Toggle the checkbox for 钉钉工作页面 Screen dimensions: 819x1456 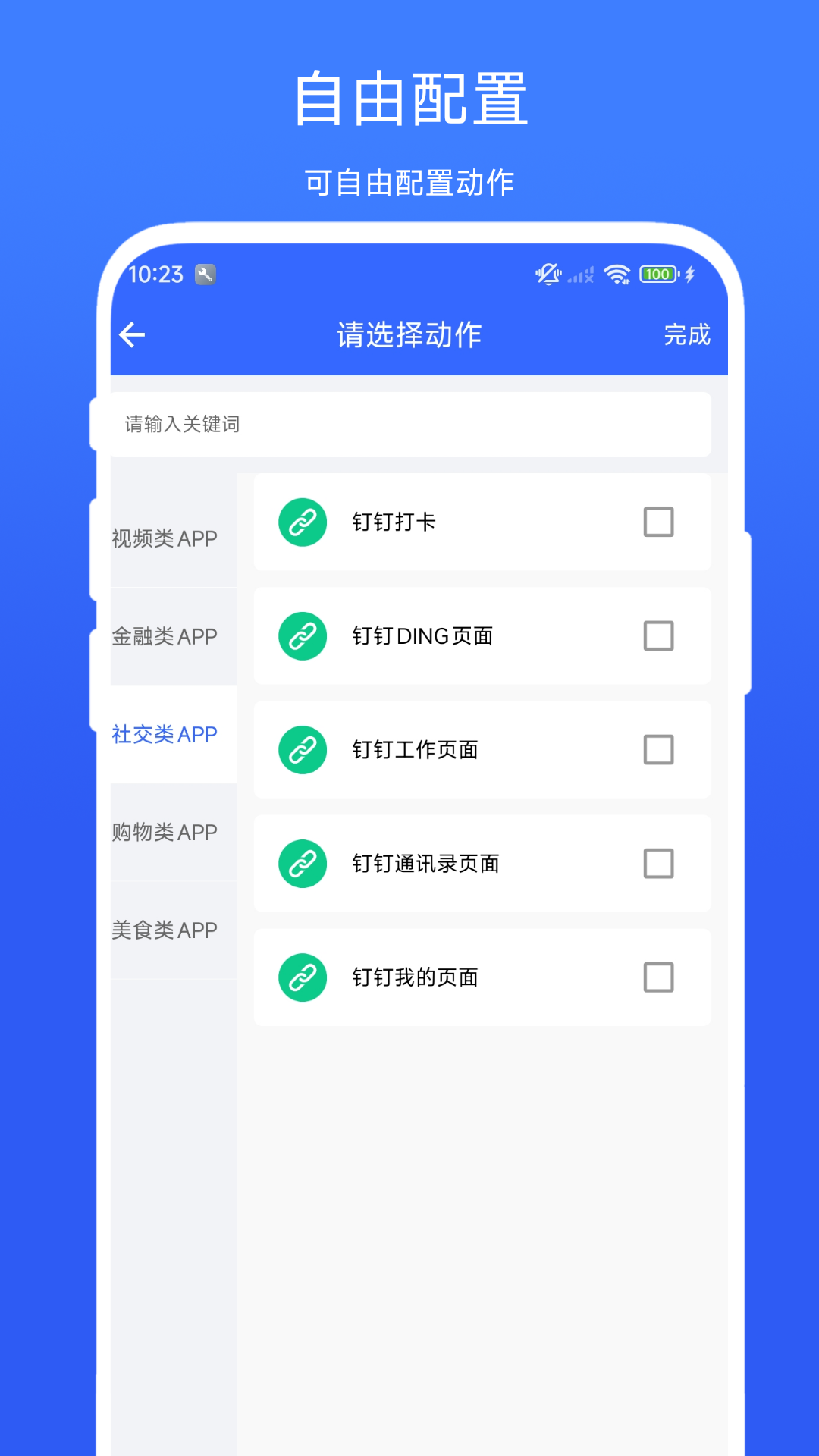tap(659, 749)
